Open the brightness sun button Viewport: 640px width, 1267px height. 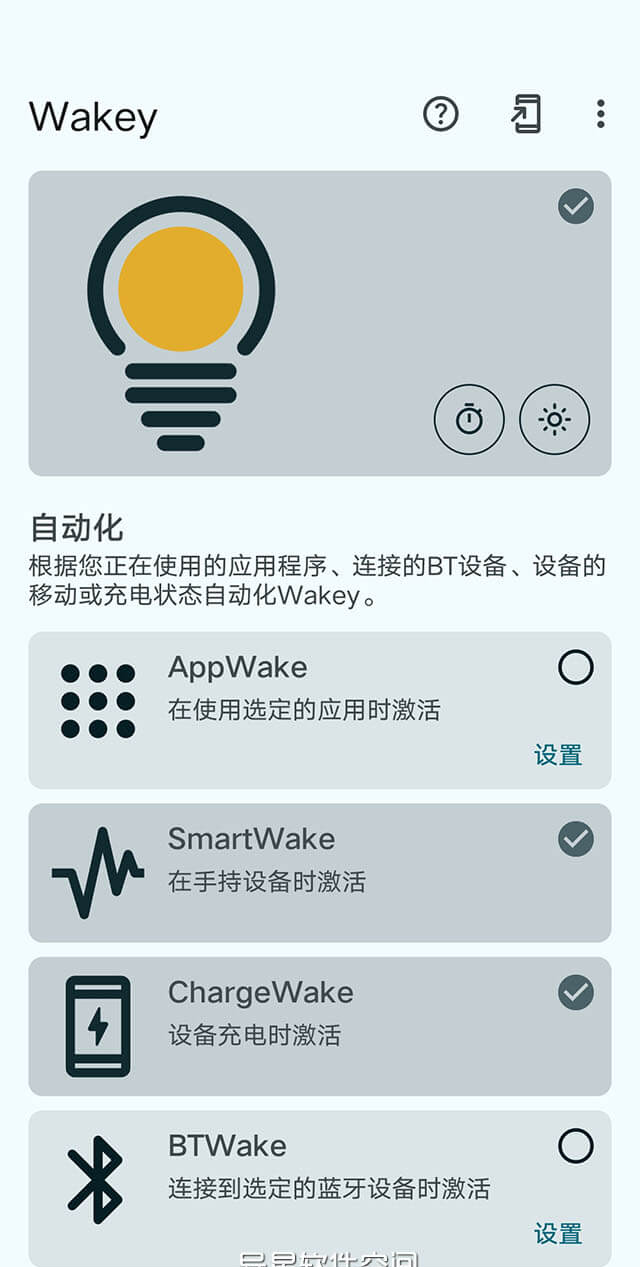coord(555,420)
